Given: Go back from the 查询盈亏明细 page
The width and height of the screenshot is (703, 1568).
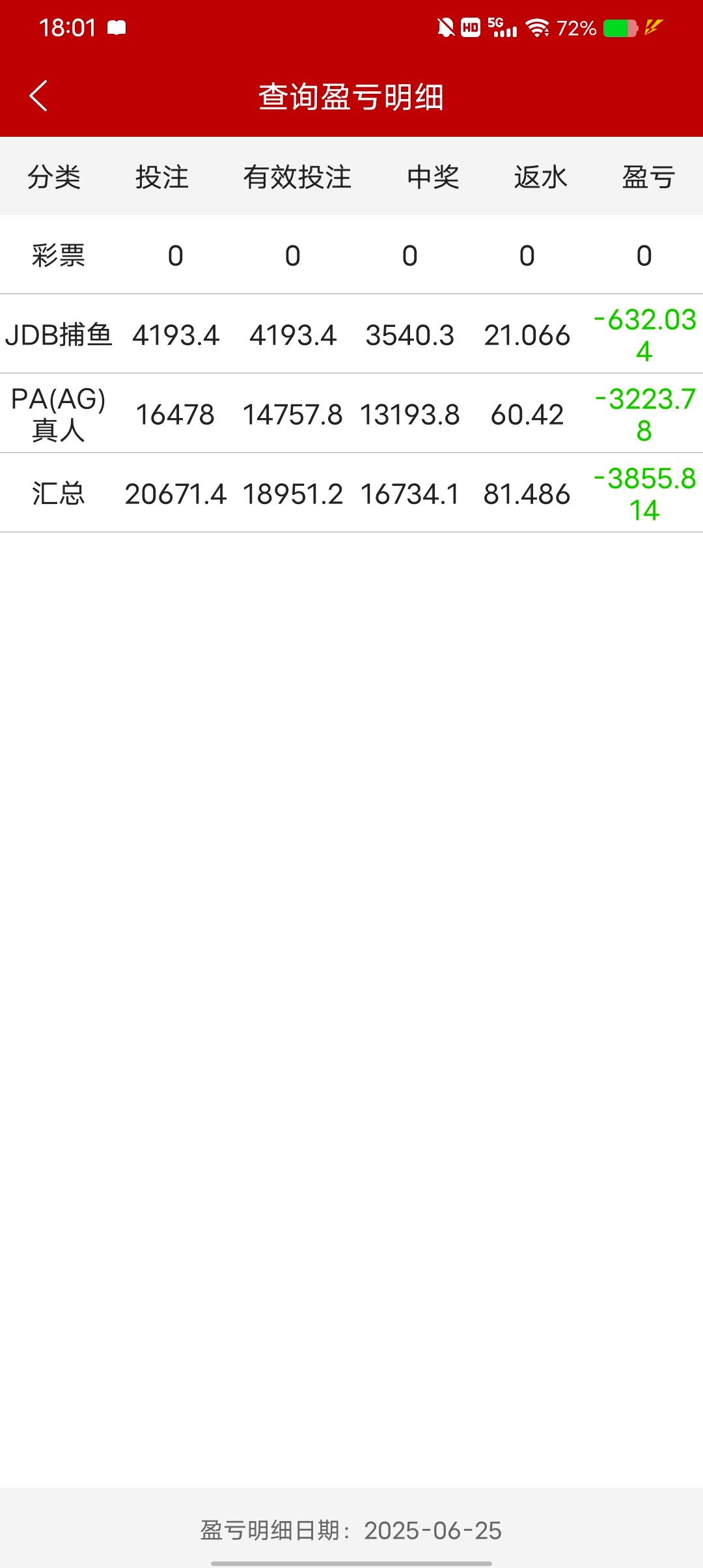Looking at the screenshot, I should 38,96.
